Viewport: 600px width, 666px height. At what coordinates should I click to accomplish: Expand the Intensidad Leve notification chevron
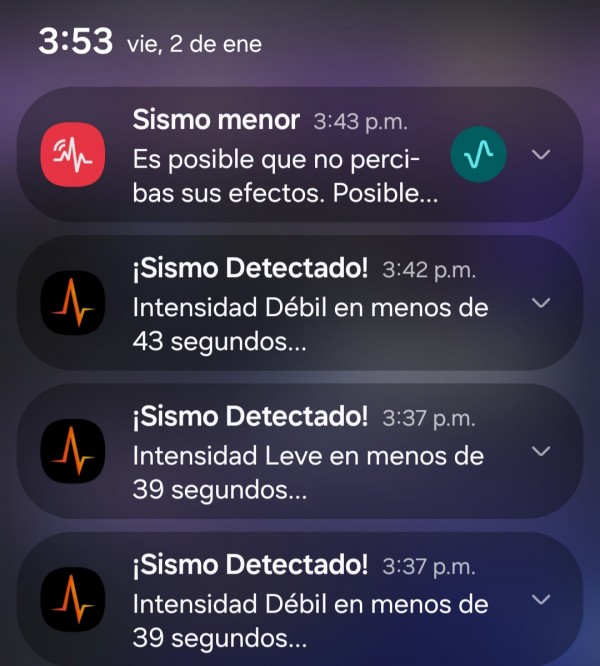(541, 451)
